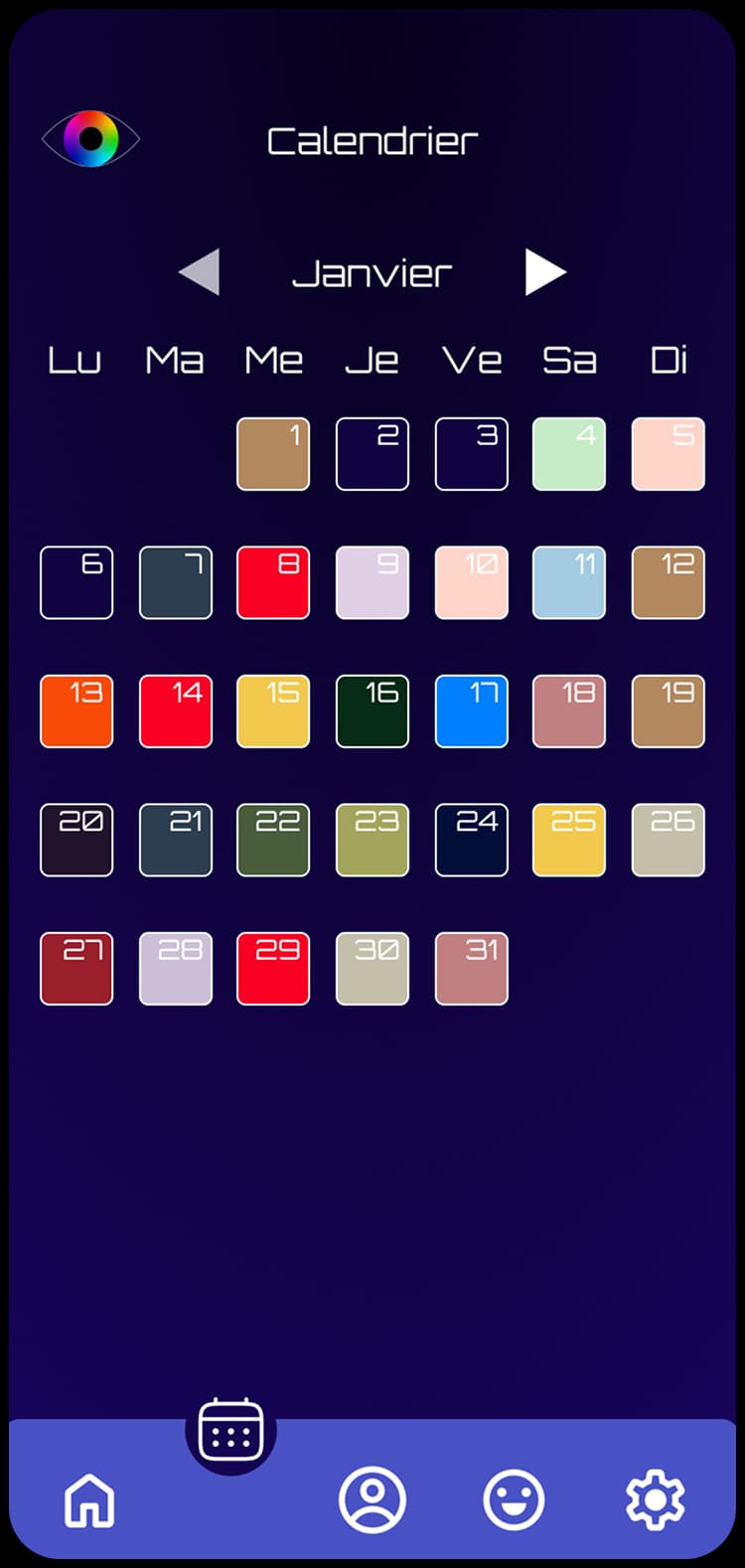Select the 'Di' weekday header

667,361
